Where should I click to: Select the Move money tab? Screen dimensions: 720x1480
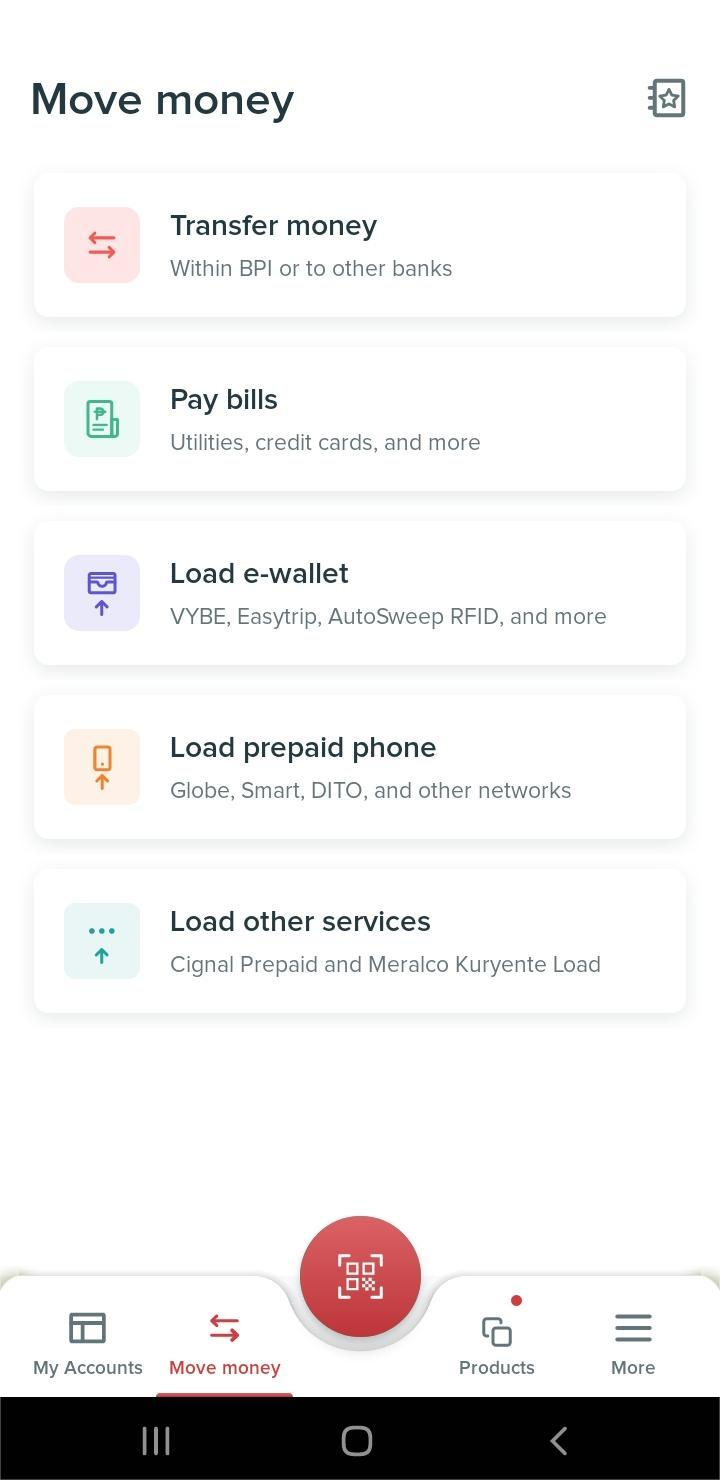[x=224, y=1343]
